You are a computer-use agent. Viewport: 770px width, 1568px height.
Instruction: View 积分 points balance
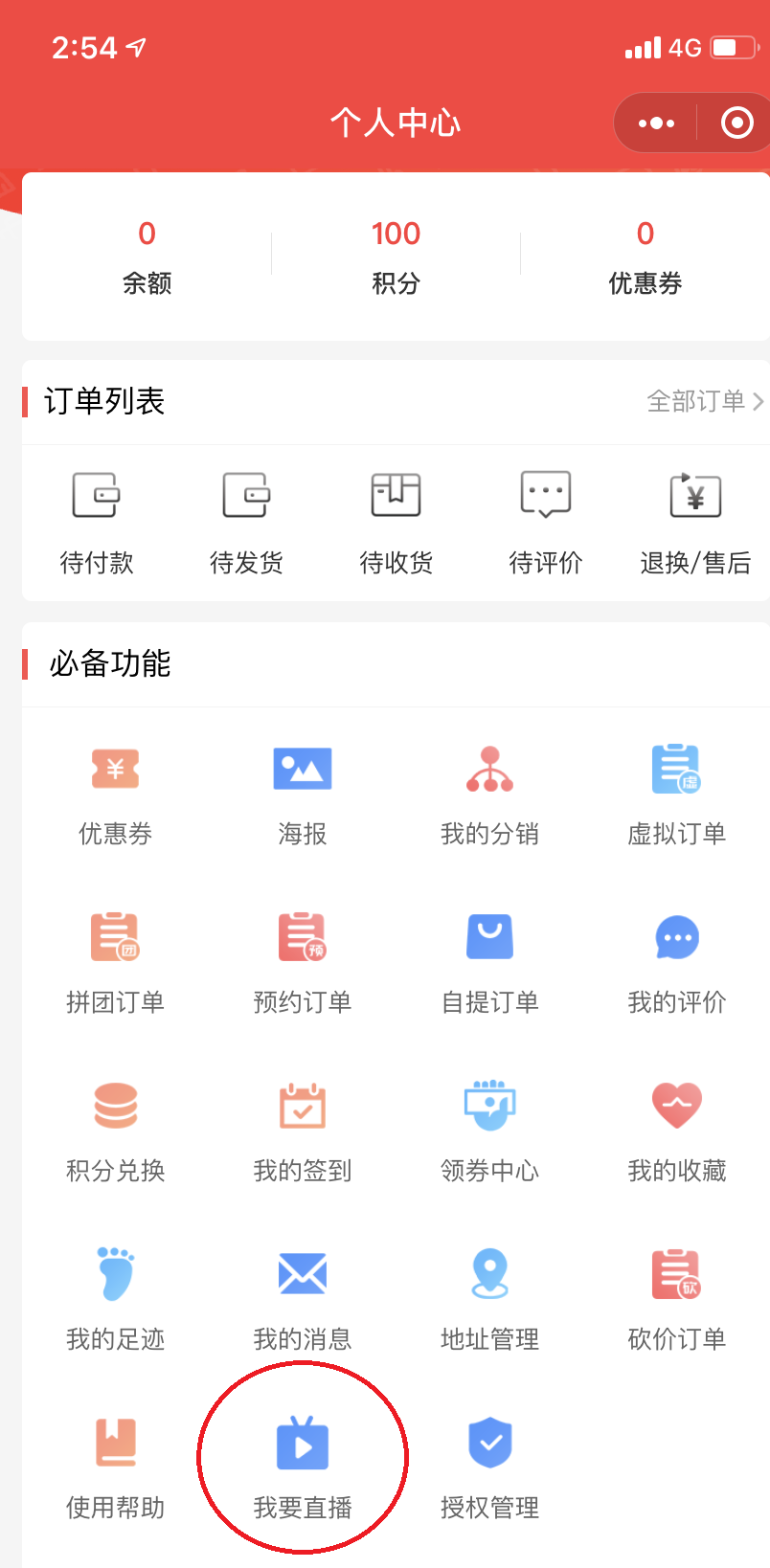tap(396, 256)
